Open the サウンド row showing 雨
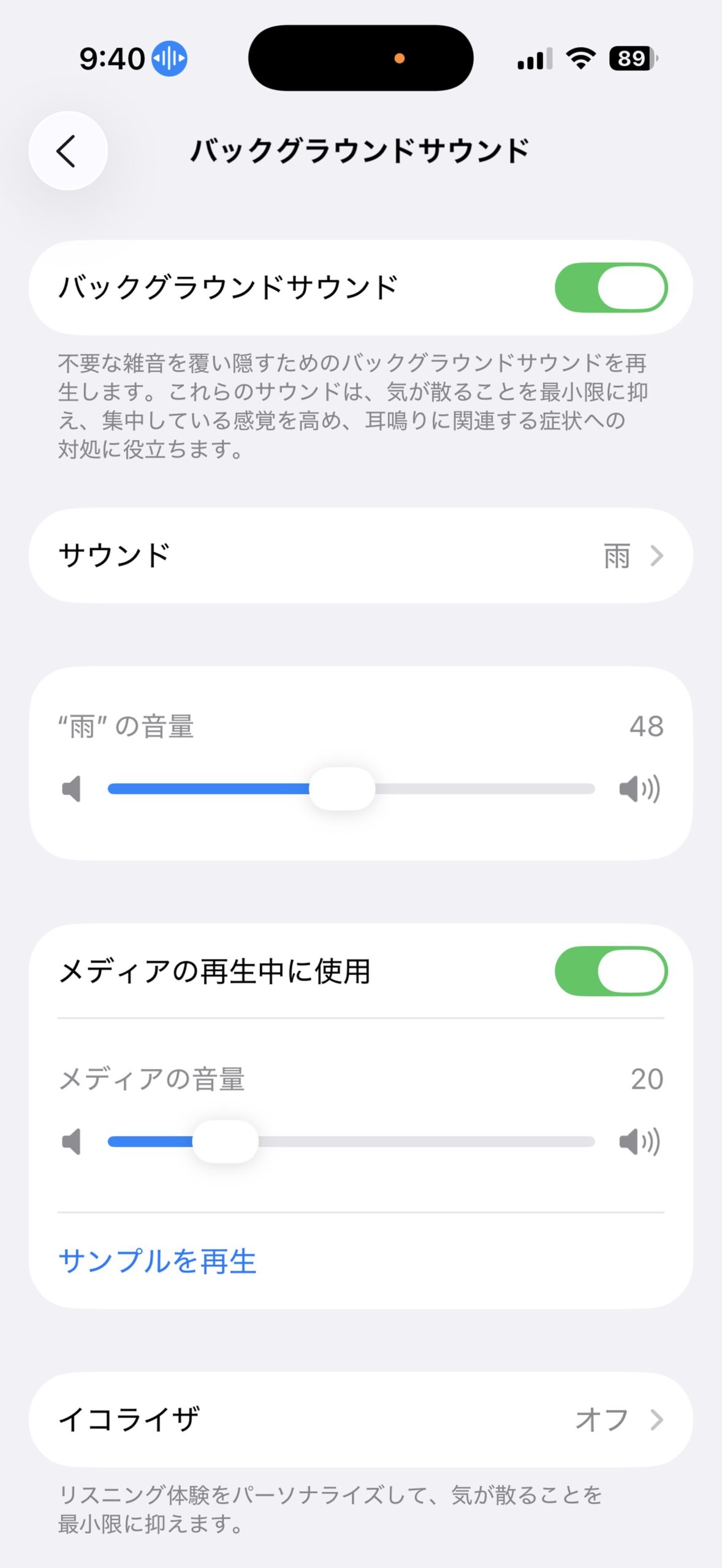The image size is (722, 1568). (x=360, y=556)
